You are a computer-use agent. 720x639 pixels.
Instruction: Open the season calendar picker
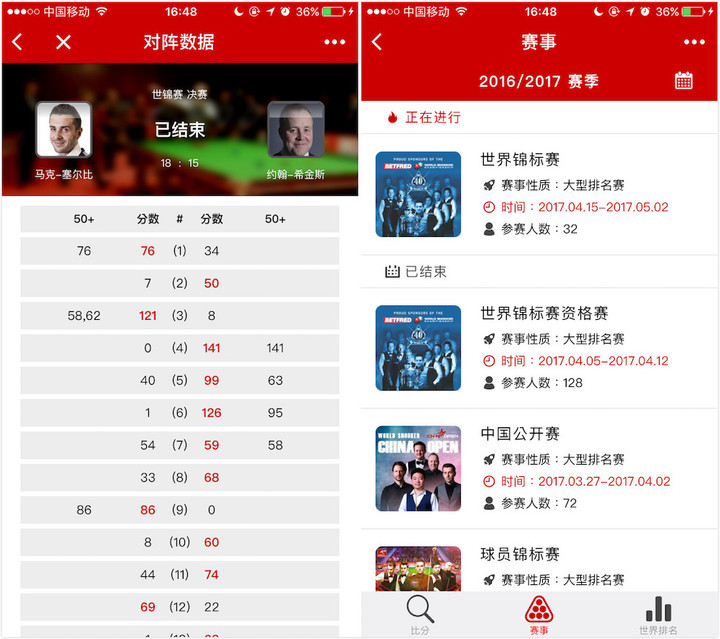684,81
